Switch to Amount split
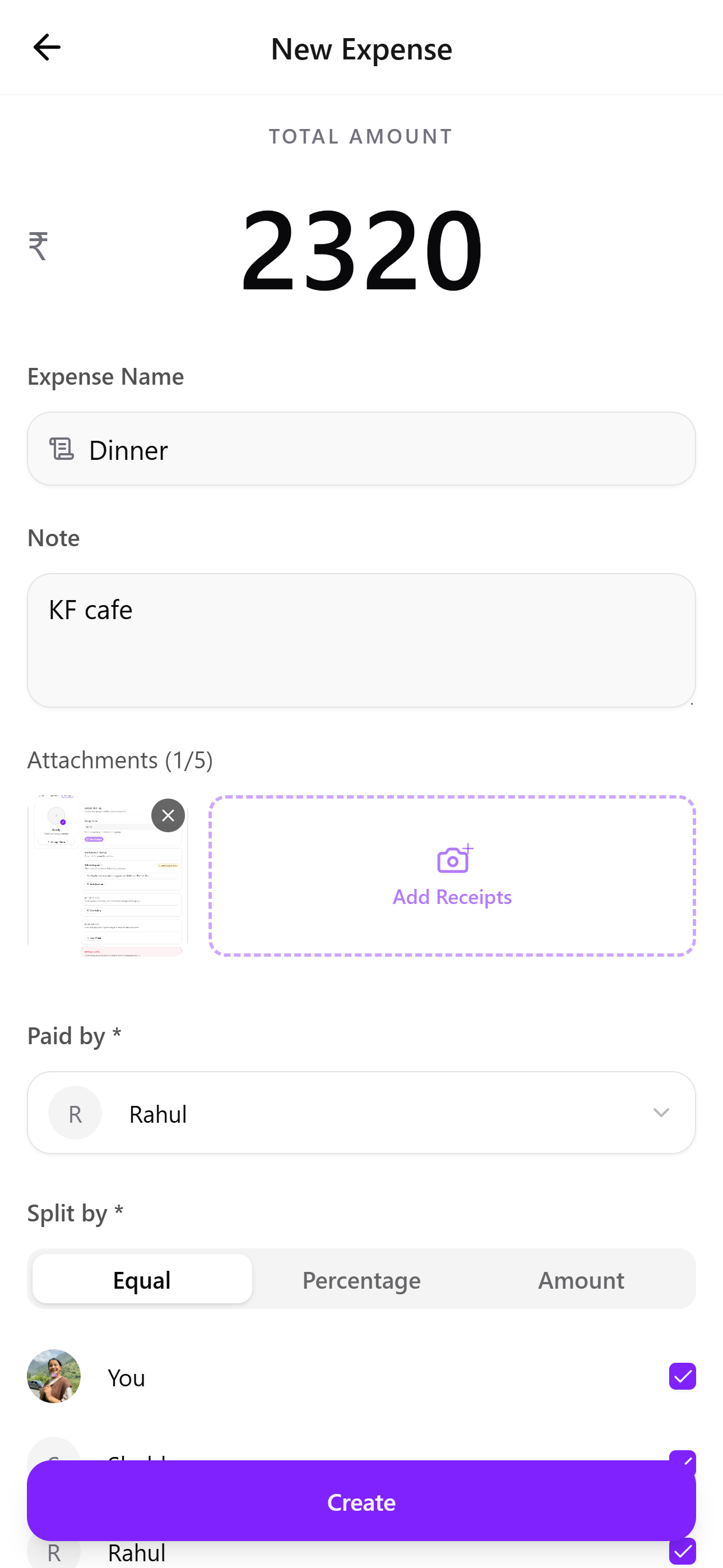 click(x=581, y=1280)
